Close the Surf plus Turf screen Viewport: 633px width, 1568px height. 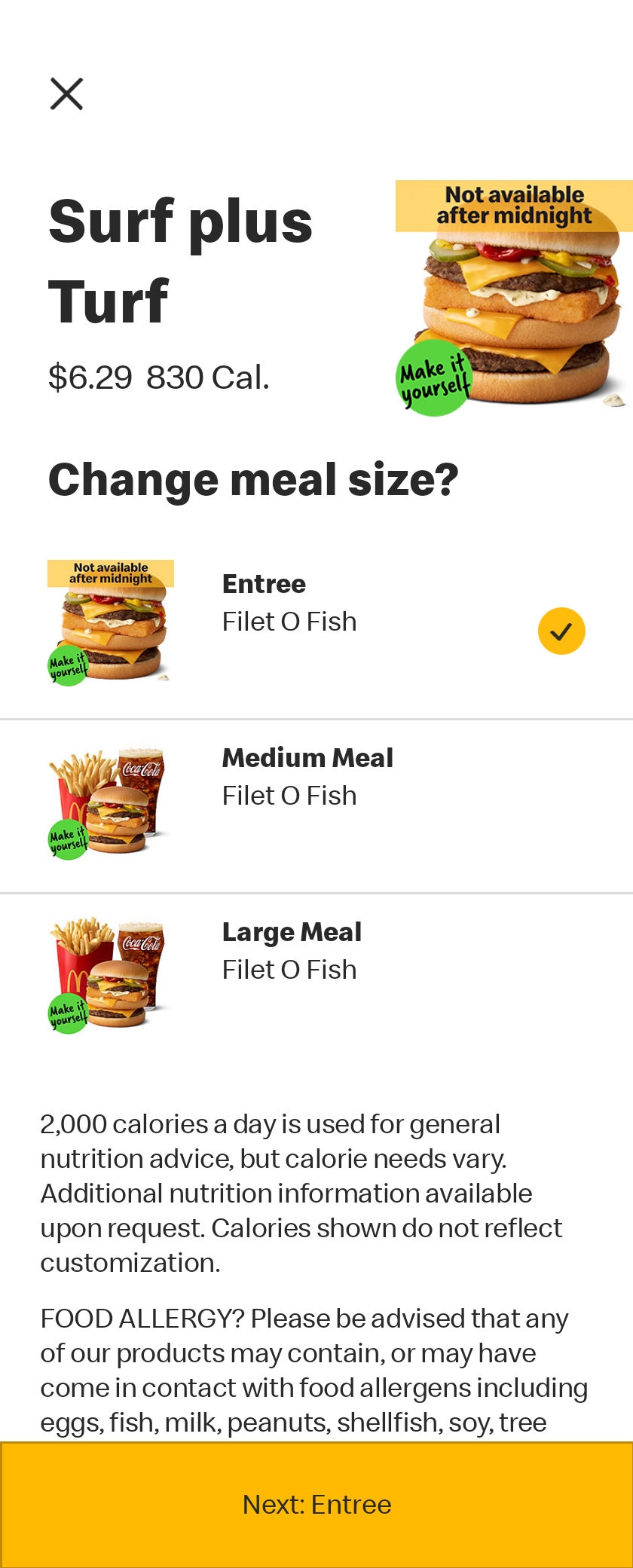tap(66, 94)
